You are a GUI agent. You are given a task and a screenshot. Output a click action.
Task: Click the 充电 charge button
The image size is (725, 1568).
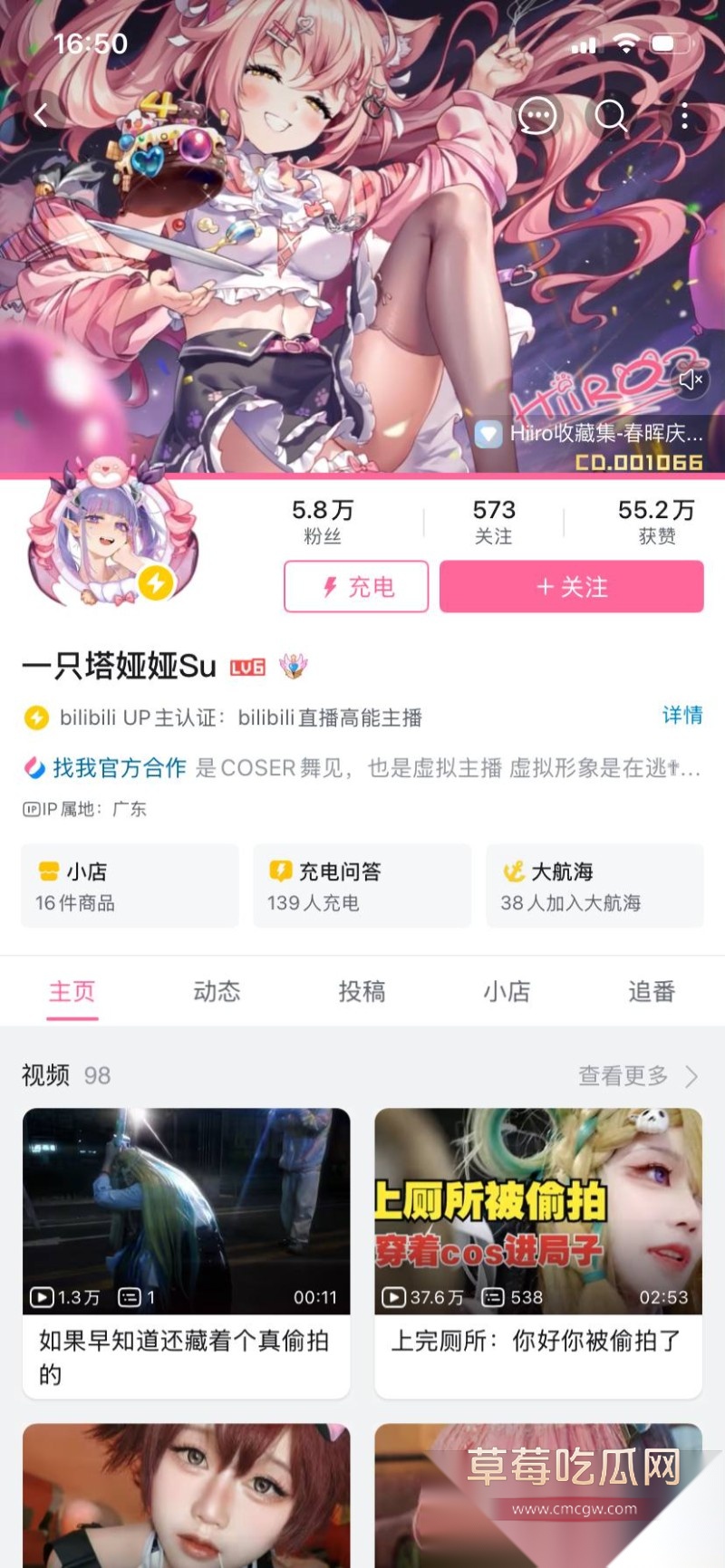355,587
